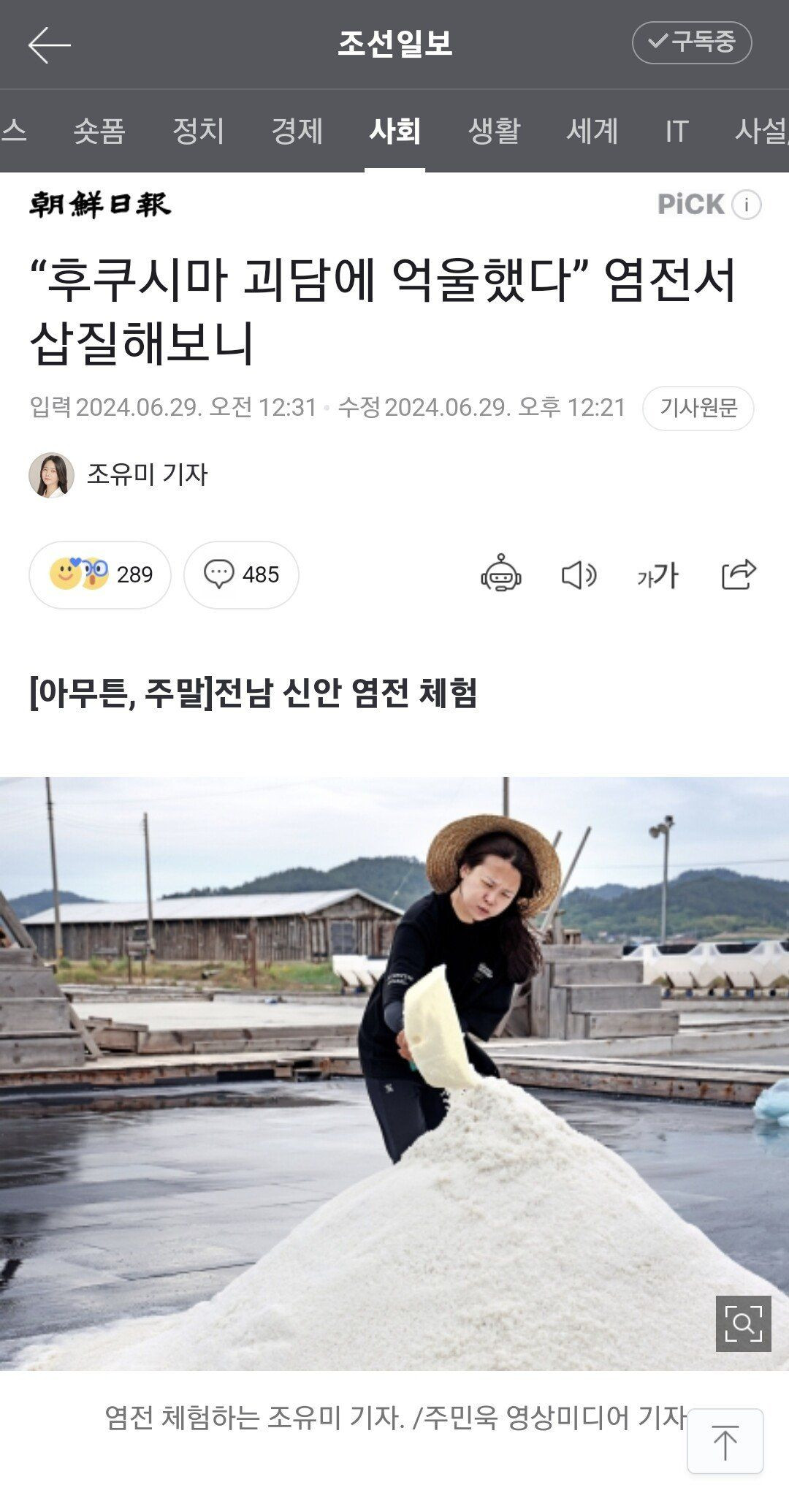Jump to the top of the page
The image size is (789, 1512).
[x=725, y=1441]
